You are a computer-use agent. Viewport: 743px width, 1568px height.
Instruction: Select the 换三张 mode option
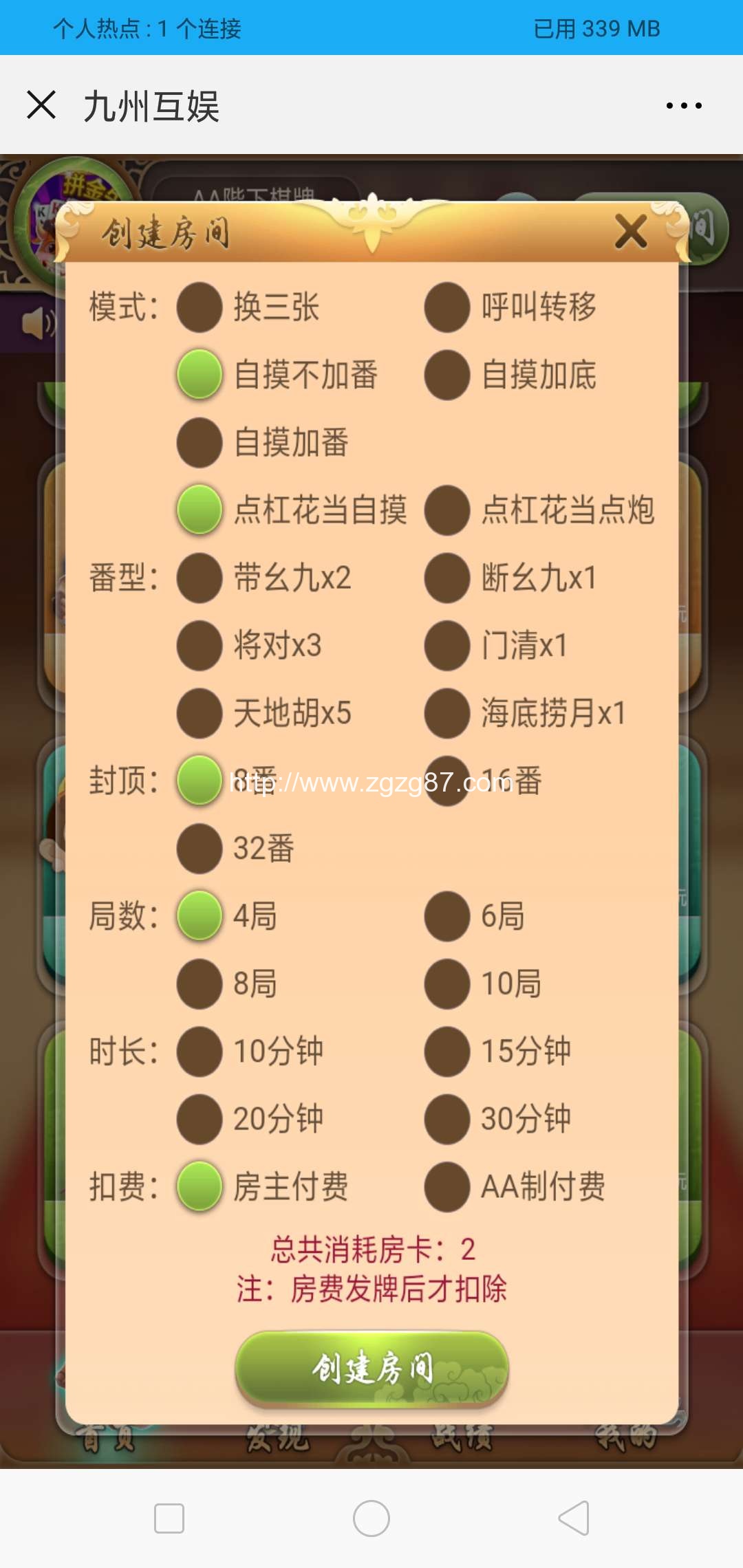200,307
